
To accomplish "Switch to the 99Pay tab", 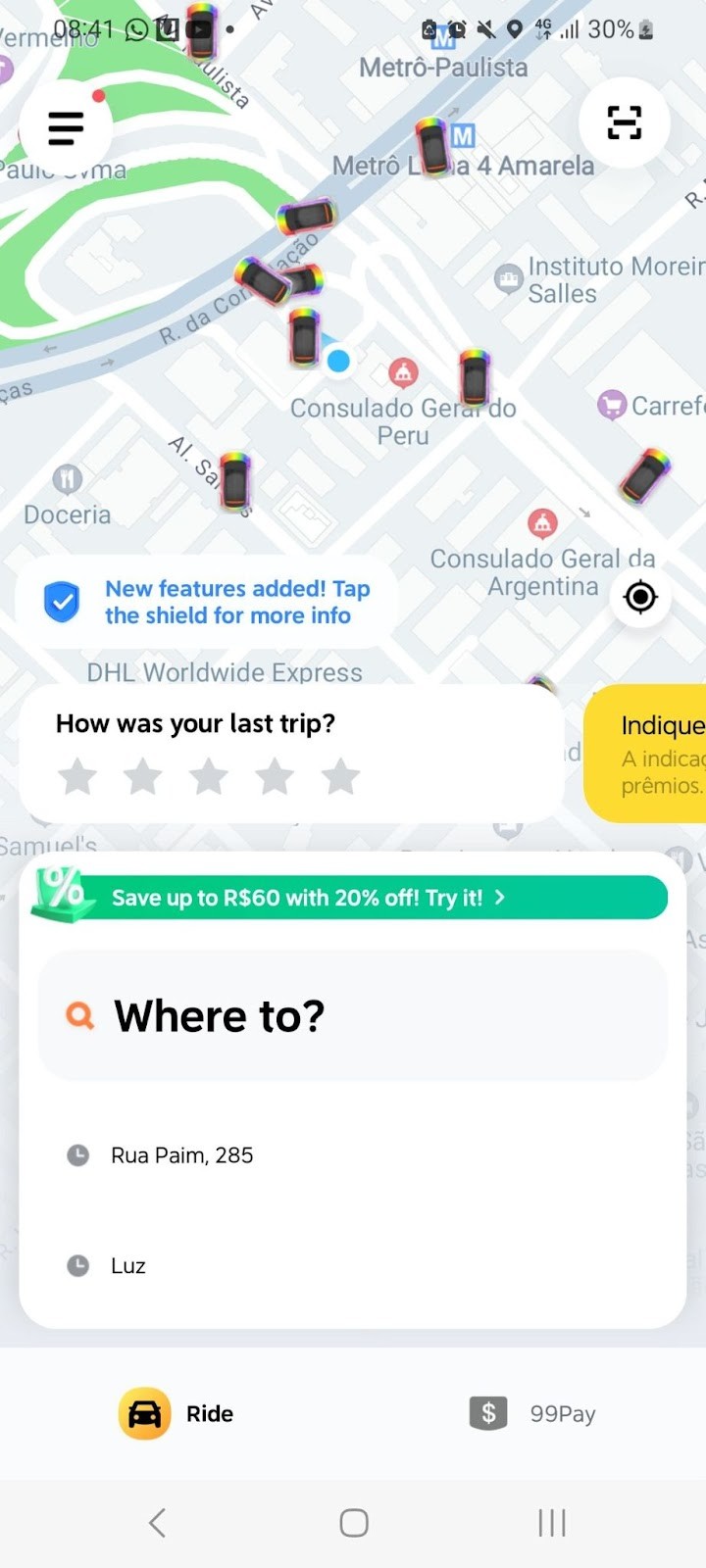I will [531, 1413].
